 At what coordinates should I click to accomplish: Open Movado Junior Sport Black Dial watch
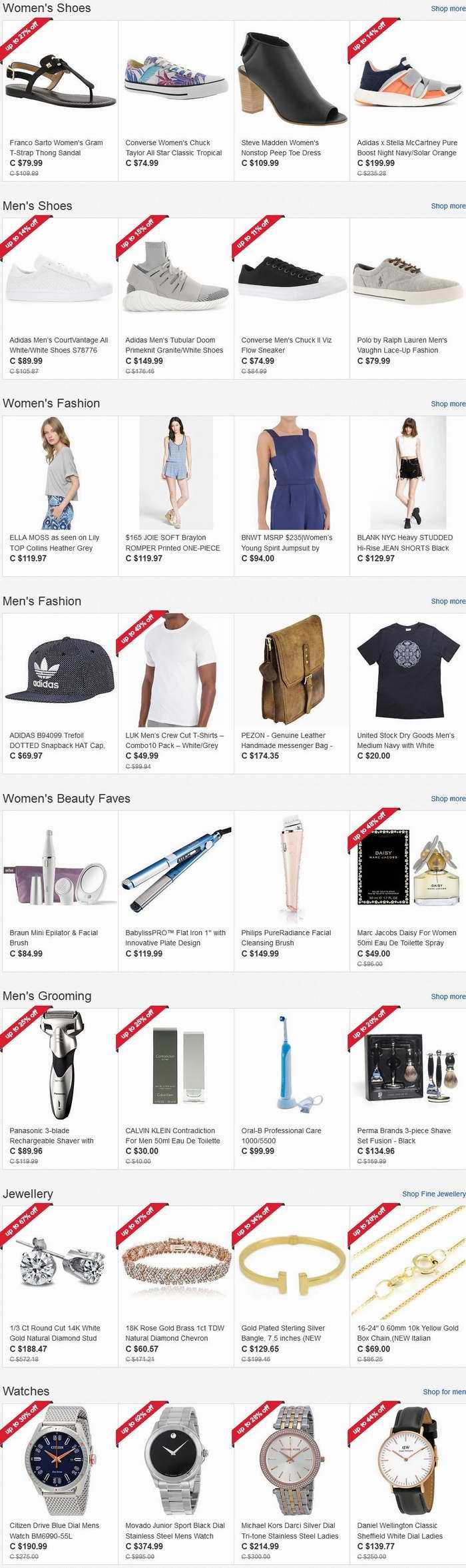pos(174,1530)
